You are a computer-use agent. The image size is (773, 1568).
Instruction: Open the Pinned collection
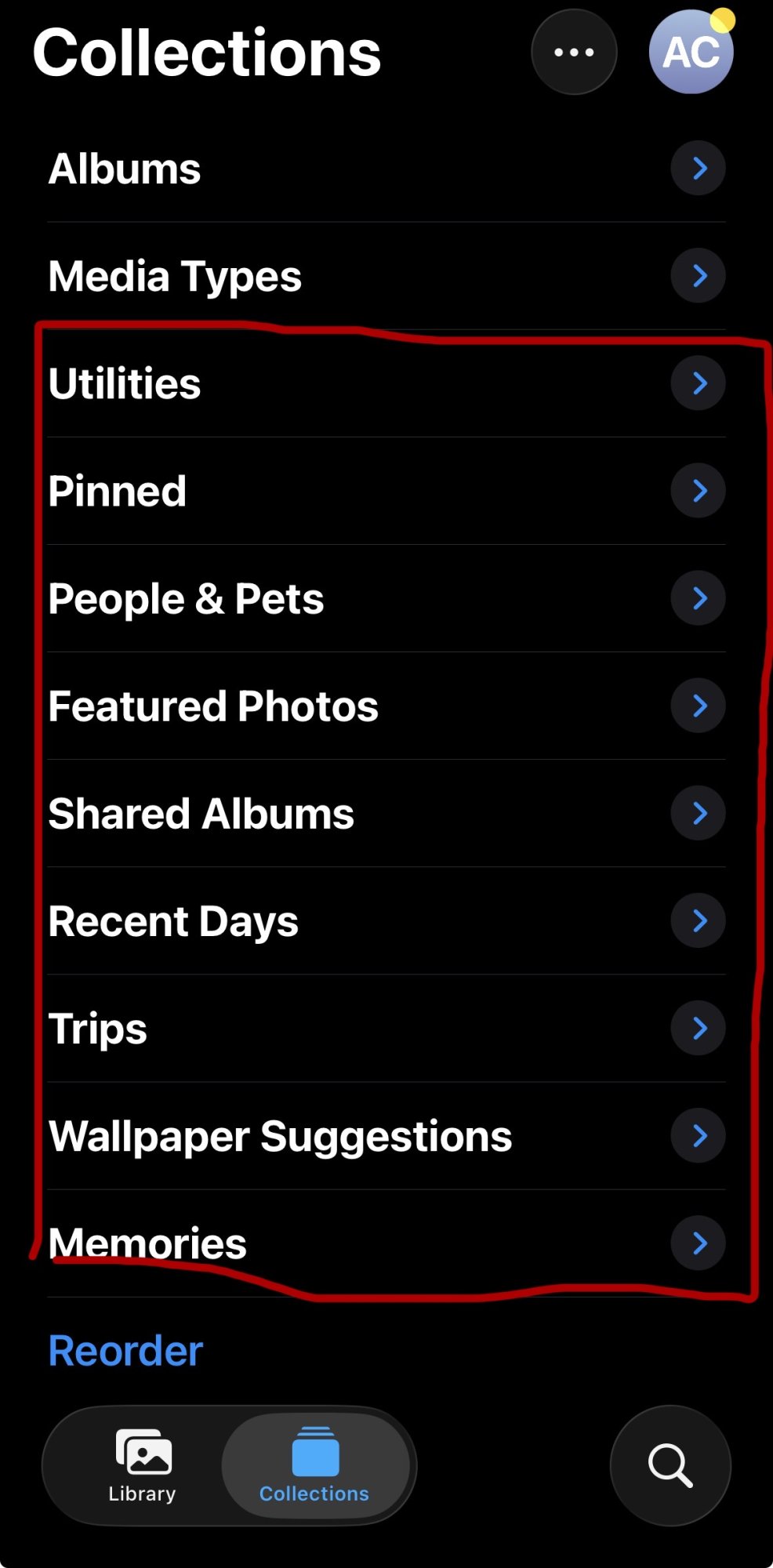[385, 491]
